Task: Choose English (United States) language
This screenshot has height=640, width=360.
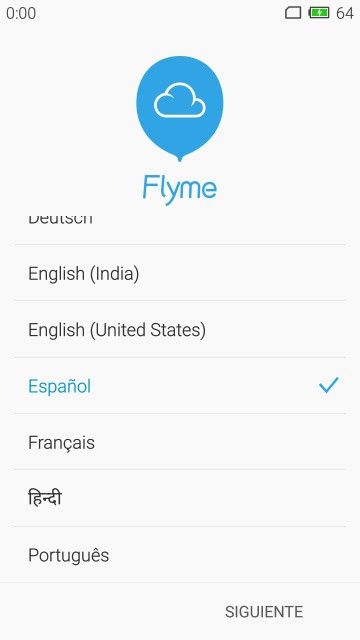Action: tap(180, 329)
